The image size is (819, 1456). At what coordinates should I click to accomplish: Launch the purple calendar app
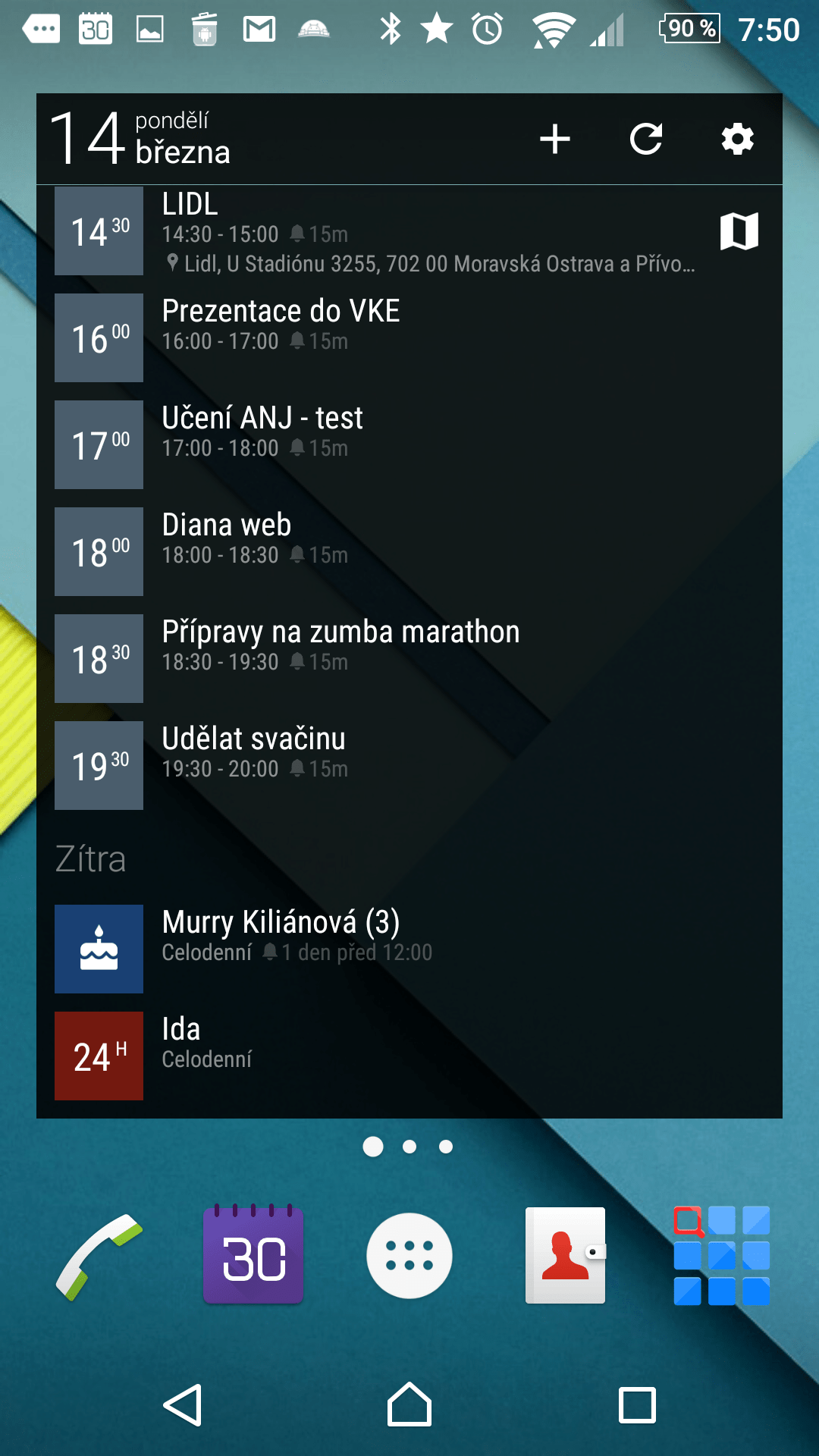[253, 1255]
